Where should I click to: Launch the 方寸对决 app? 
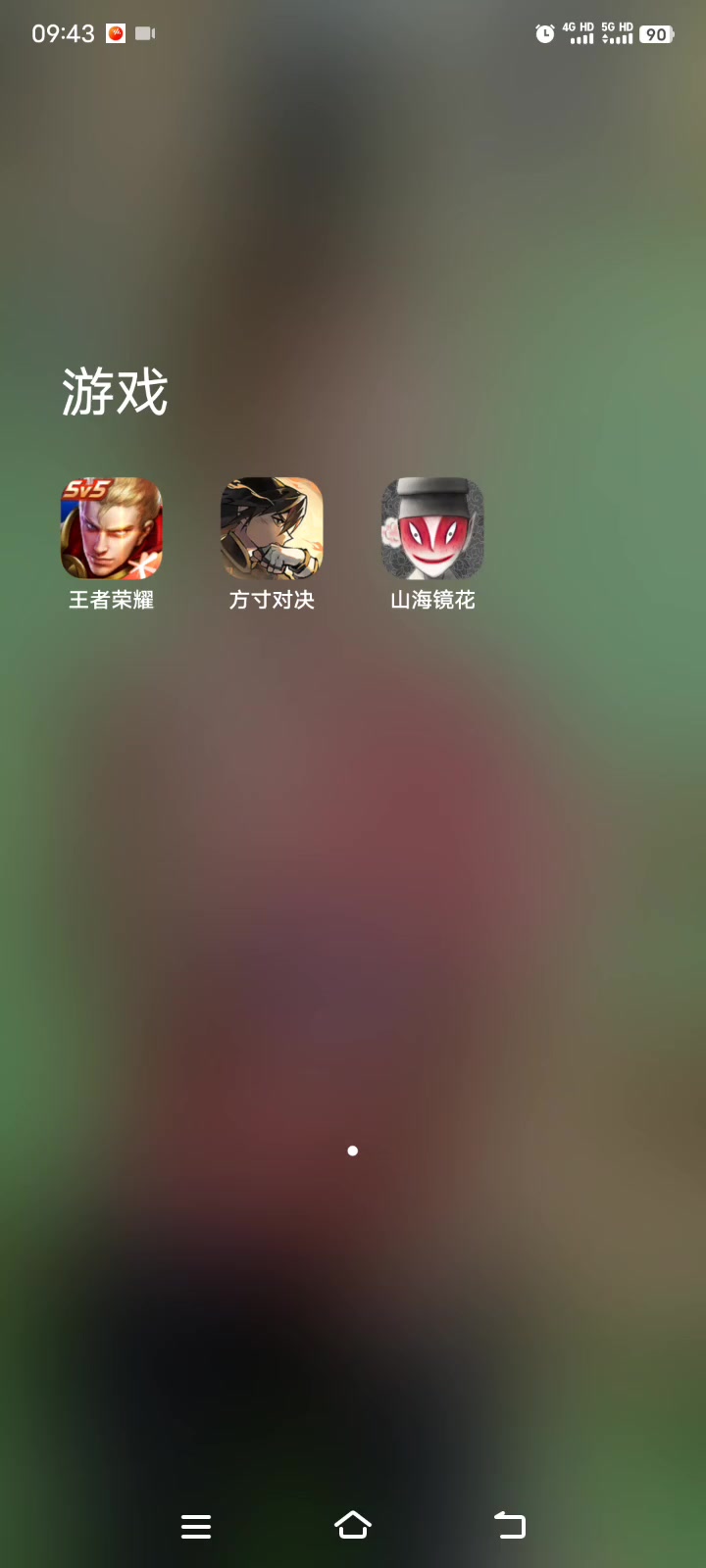point(272,528)
